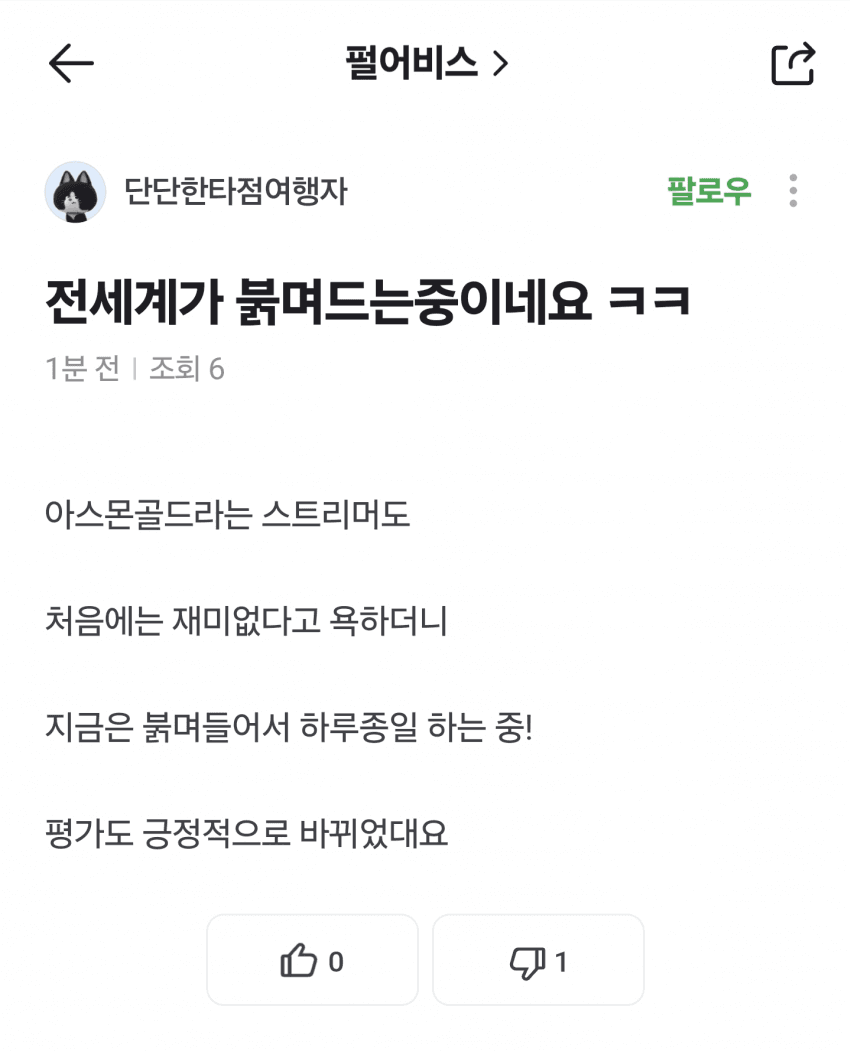This screenshot has height=1052, width=850.
Task: Open 단단한타점여행자's profile avatar
Action: coord(76,191)
